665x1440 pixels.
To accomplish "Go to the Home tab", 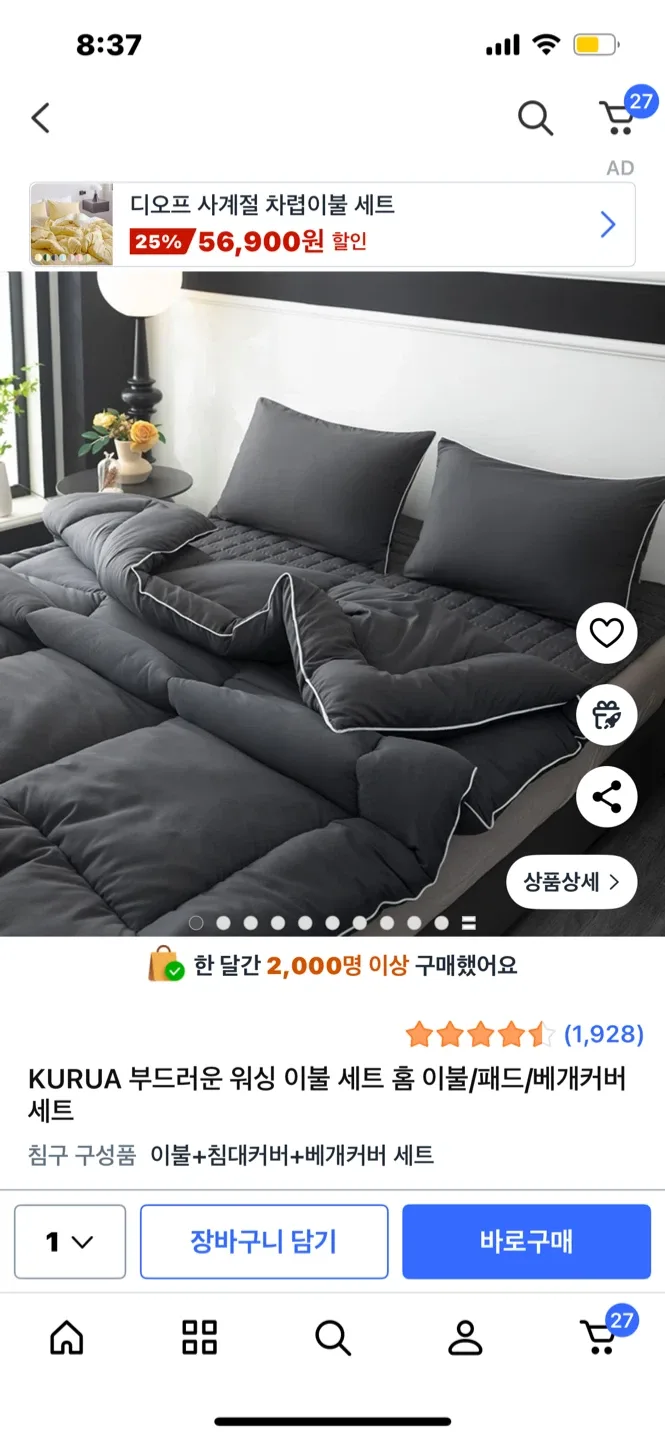I will [67, 1337].
